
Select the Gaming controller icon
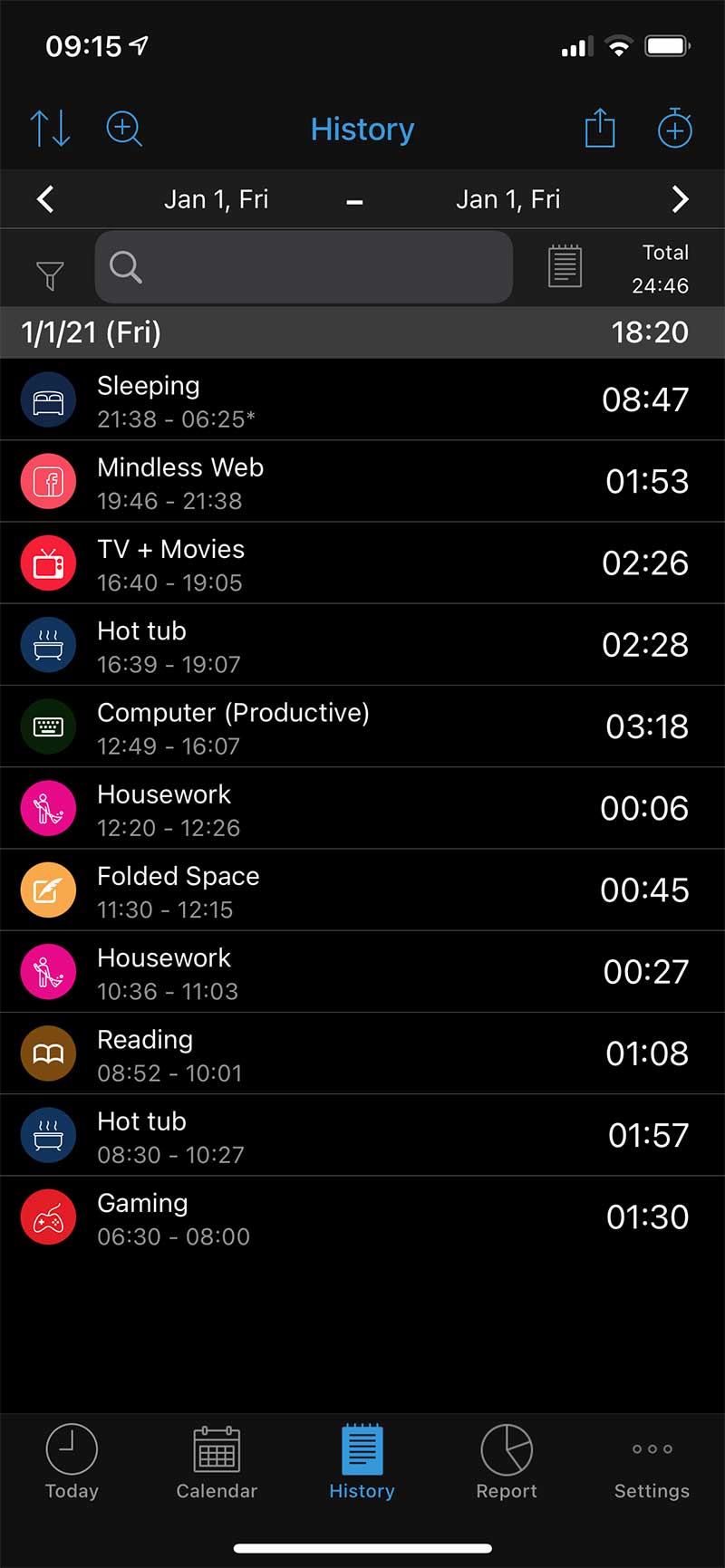(48, 1217)
